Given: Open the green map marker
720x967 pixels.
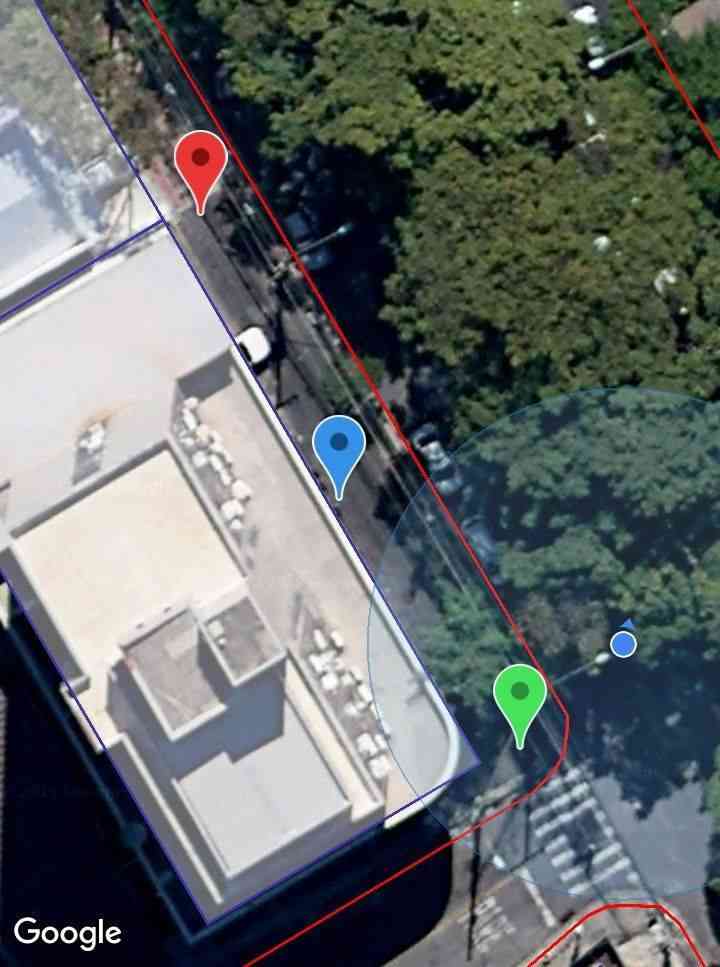Looking at the screenshot, I should pyautogui.click(x=519, y=696).
